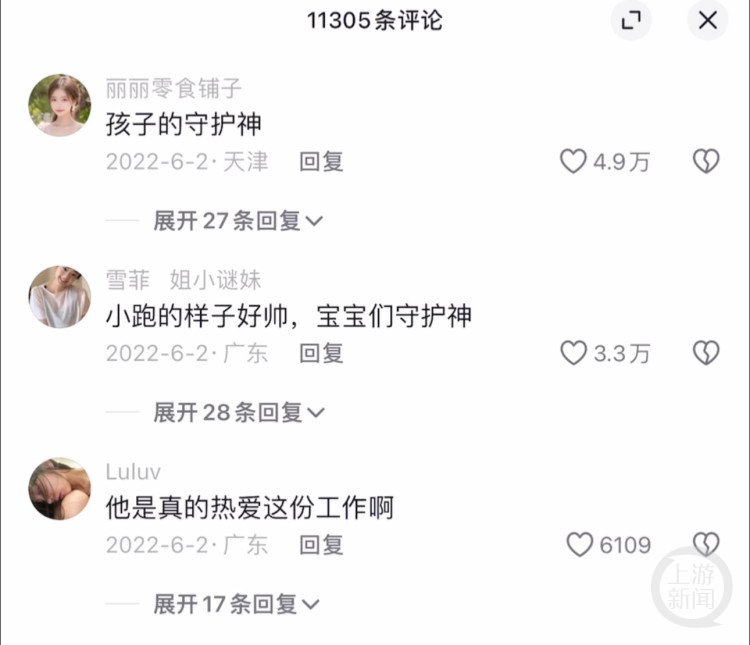
Task: Expand 27 replies under 孩子的守护神
Action: point(238,221)
